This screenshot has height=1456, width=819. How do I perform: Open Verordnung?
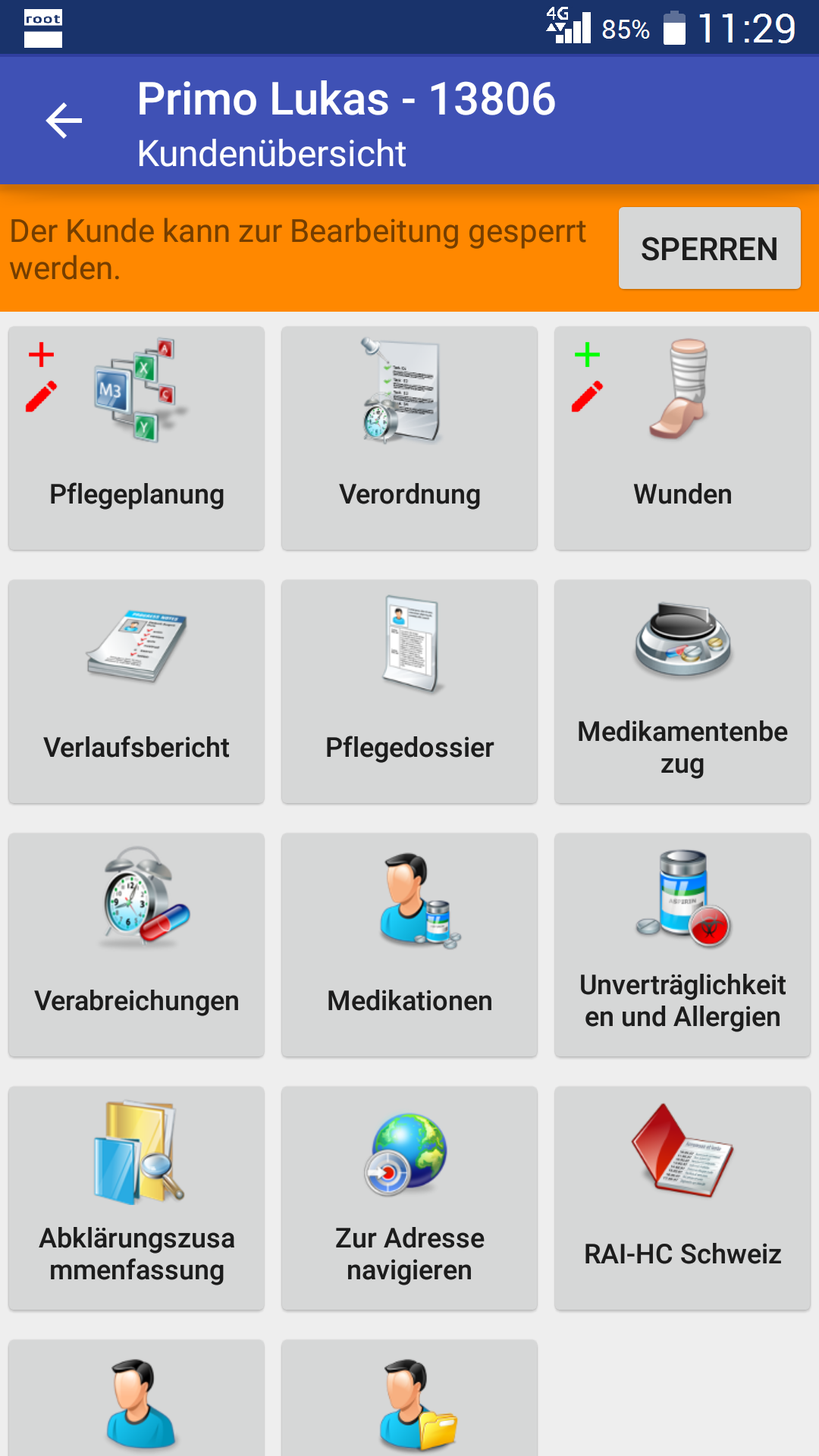point(409,438)
